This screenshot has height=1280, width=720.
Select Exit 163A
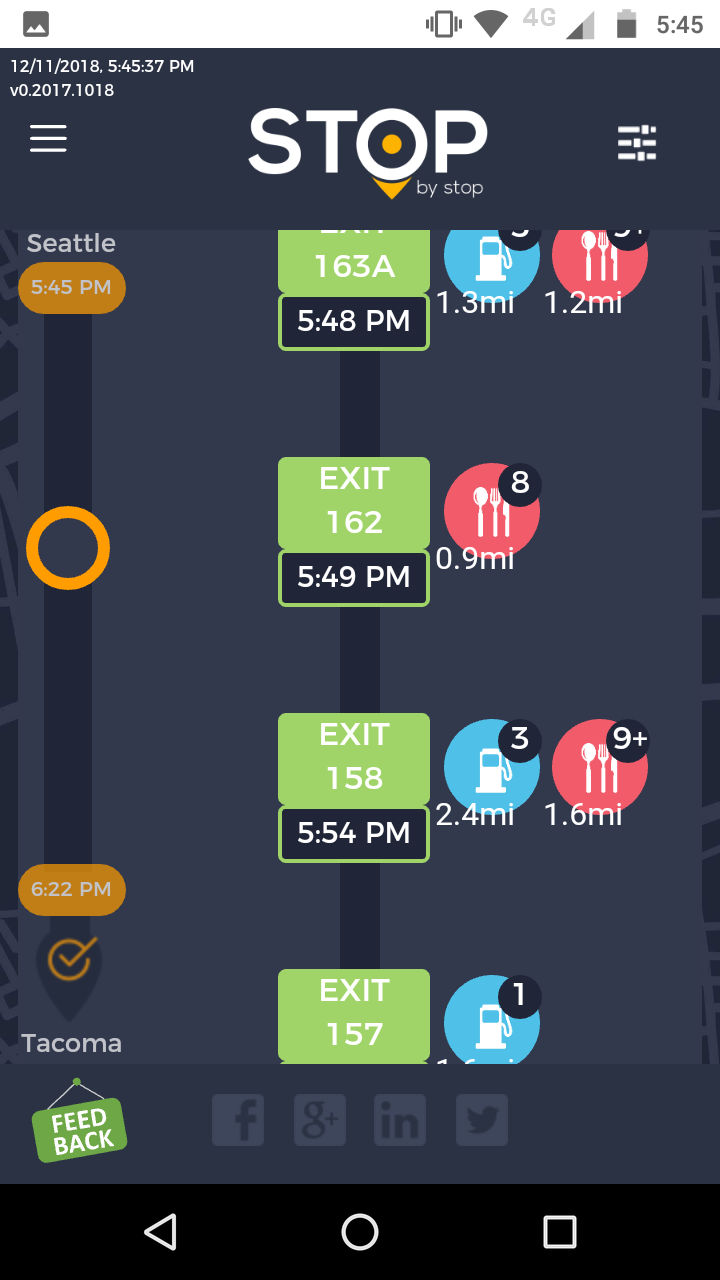click(x=354, y=262)
